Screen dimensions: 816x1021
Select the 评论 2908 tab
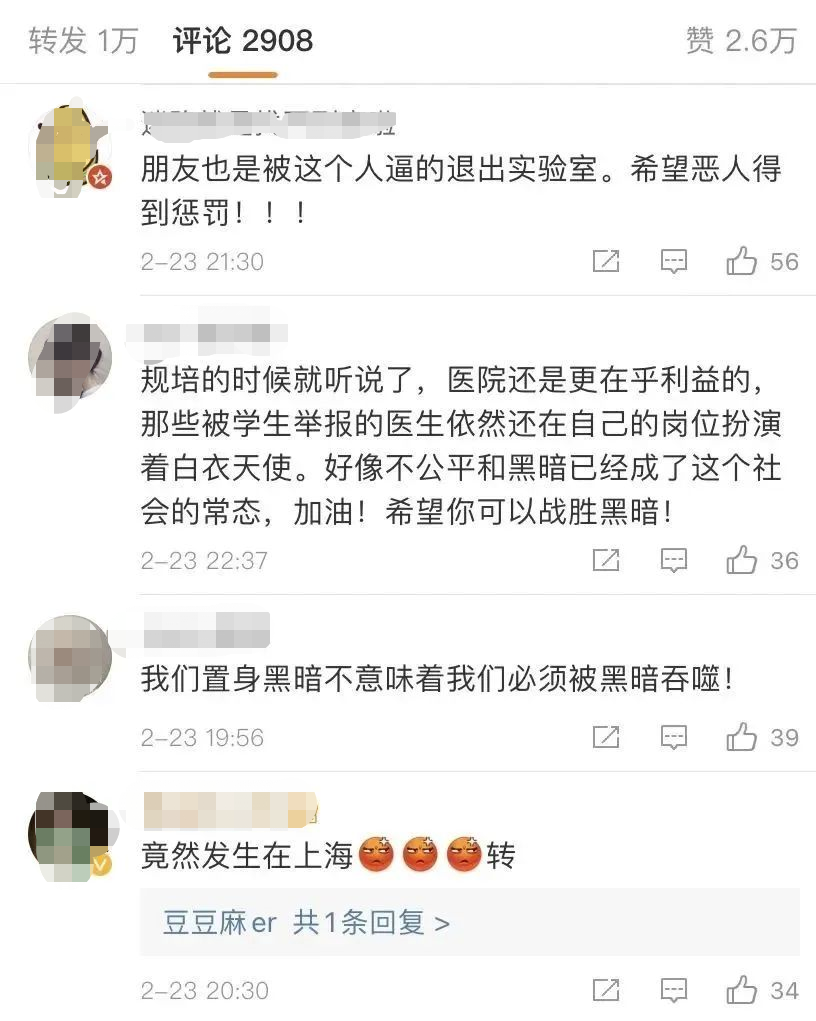coord(242,40)
